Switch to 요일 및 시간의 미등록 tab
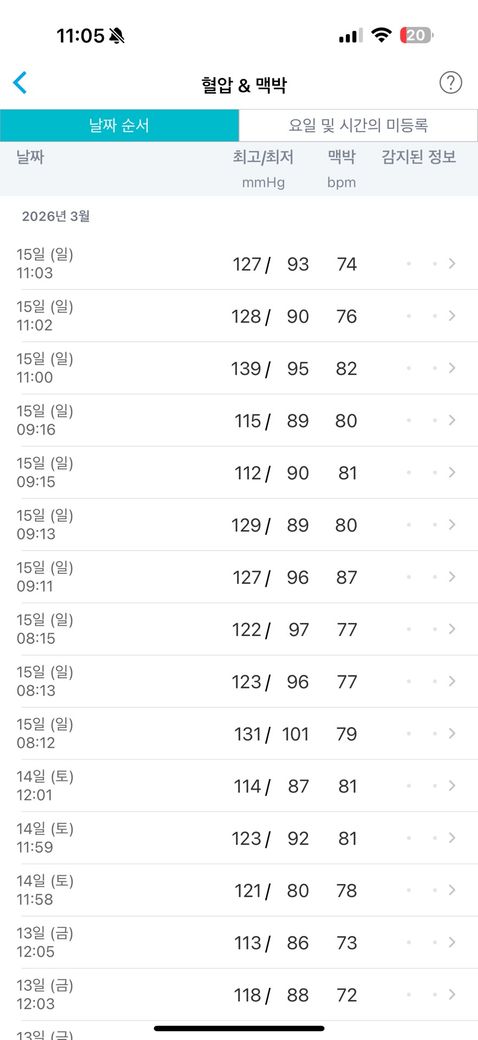The height and width of the screenshot is (1040, 478). click(x=358, y=125)
